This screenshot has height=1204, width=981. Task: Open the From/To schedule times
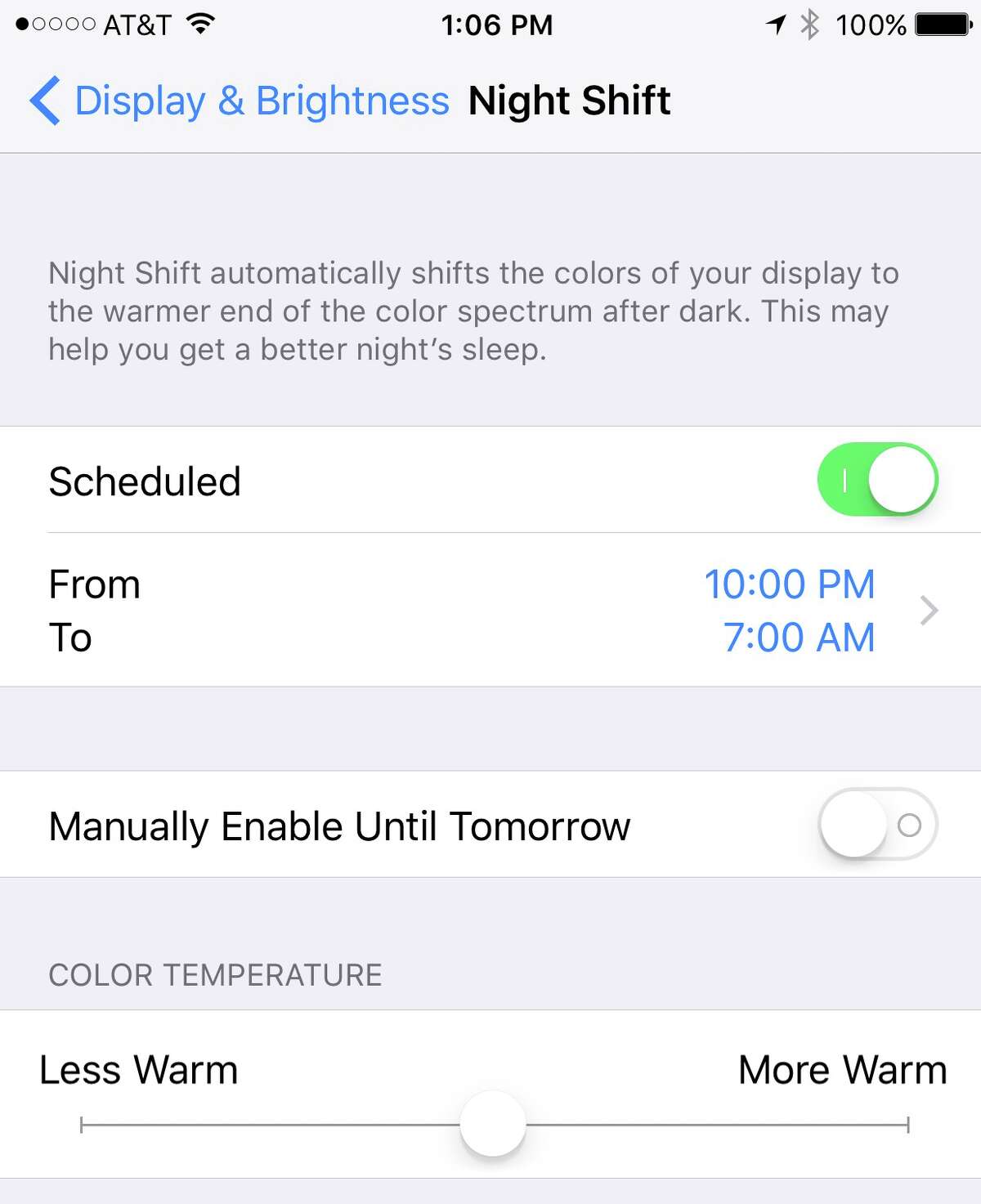(x=490, y=611)
